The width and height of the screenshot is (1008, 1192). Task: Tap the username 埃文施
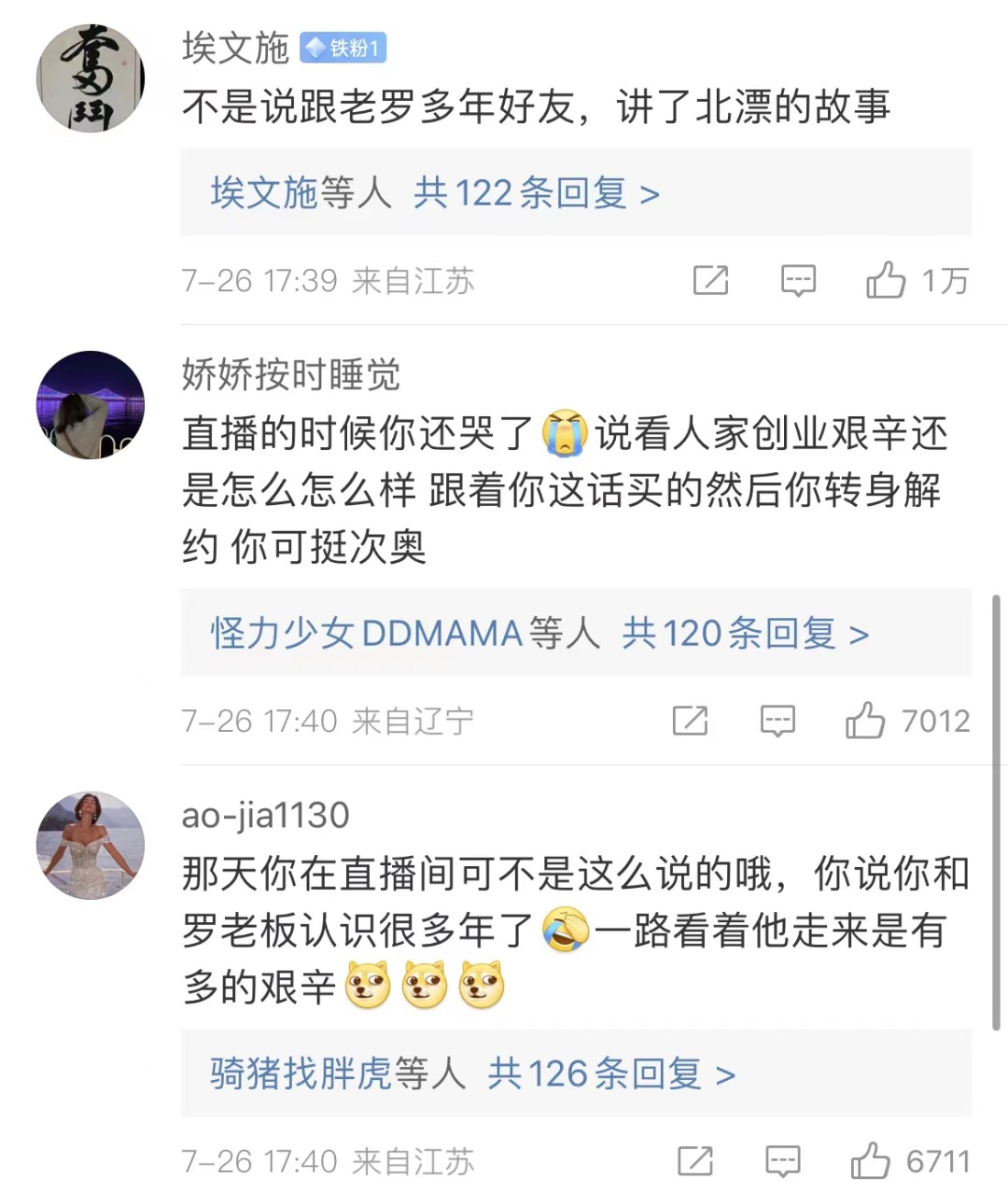point(235,49)
